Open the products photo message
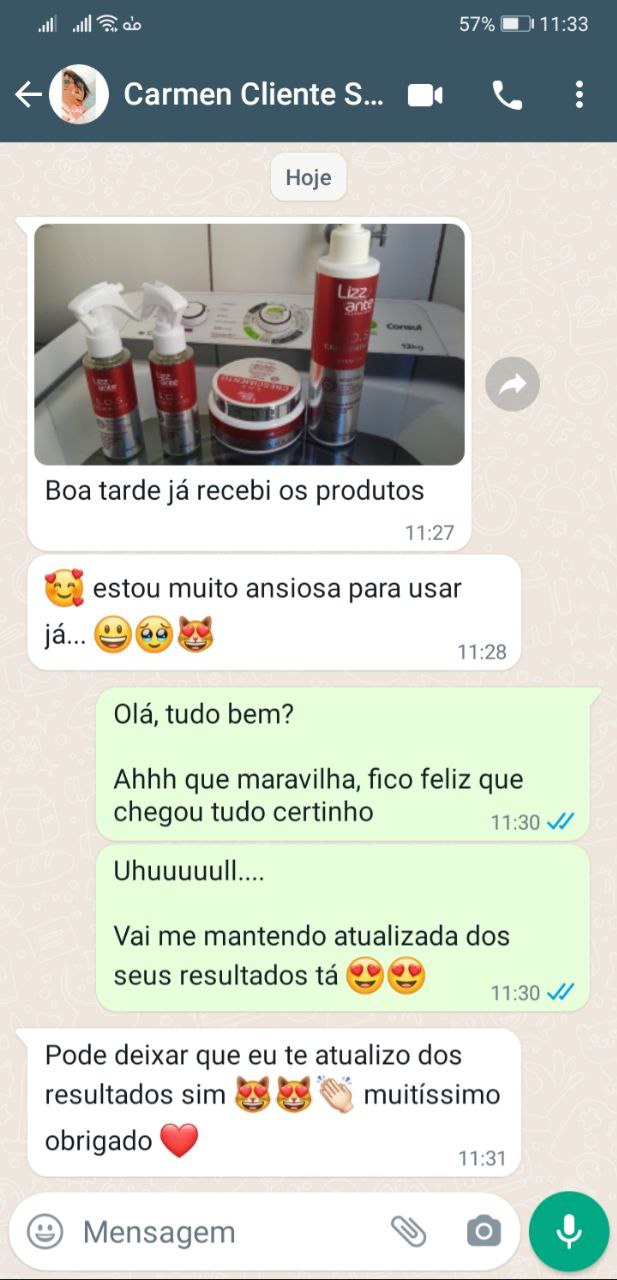This screenshot has width=617, height=1280. [249, 344]
